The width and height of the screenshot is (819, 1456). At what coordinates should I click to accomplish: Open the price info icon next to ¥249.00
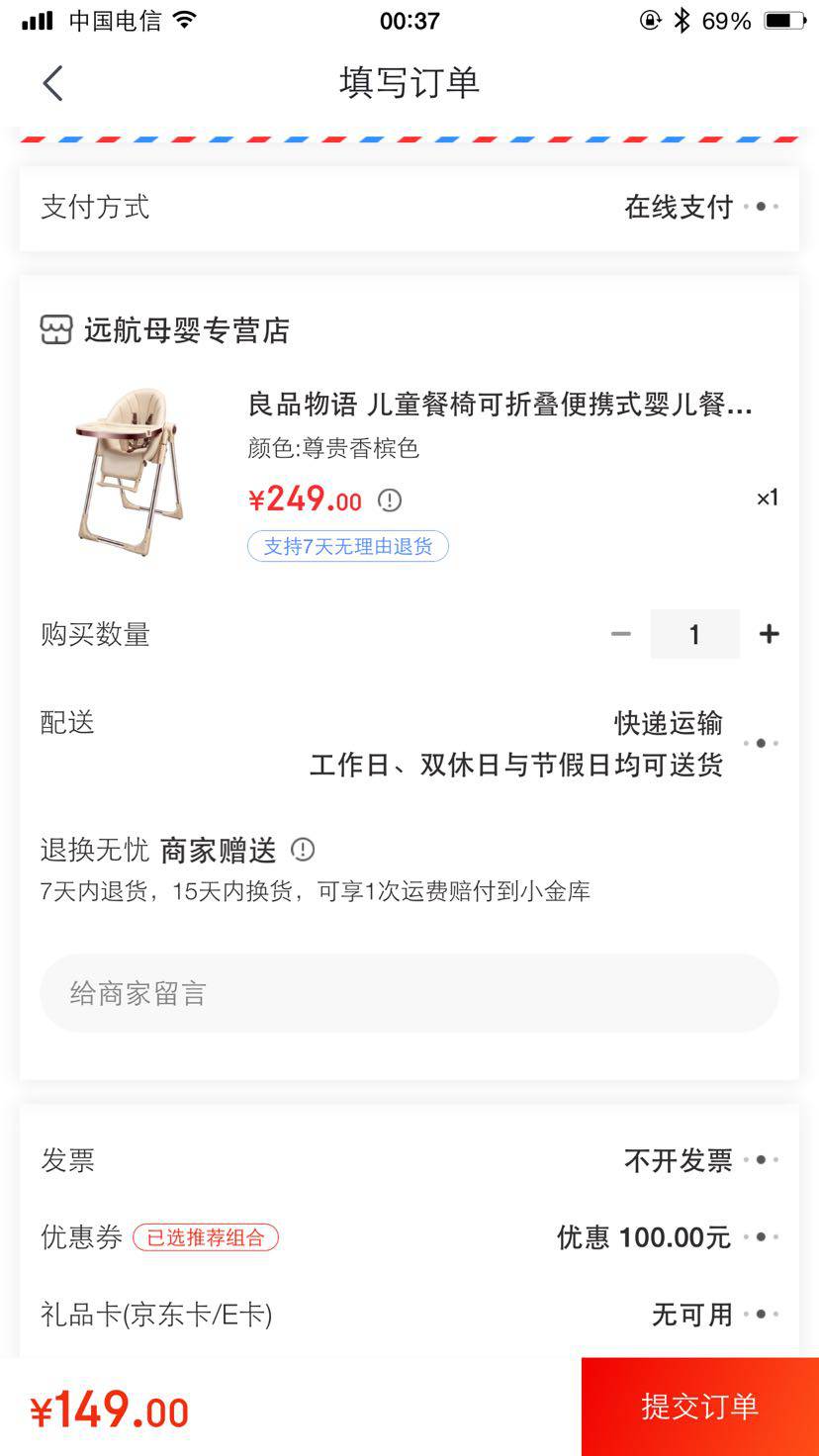click(x=389, y=500)
